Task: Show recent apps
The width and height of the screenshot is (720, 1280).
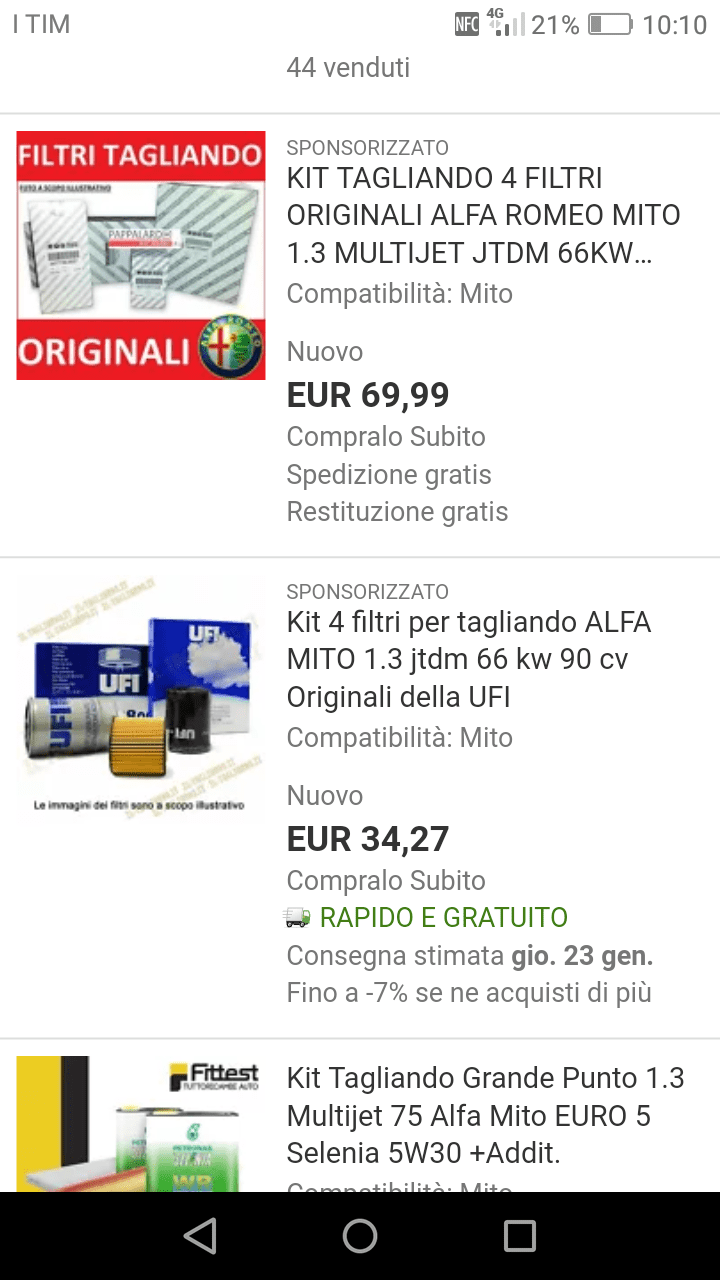Action: 520,1237
